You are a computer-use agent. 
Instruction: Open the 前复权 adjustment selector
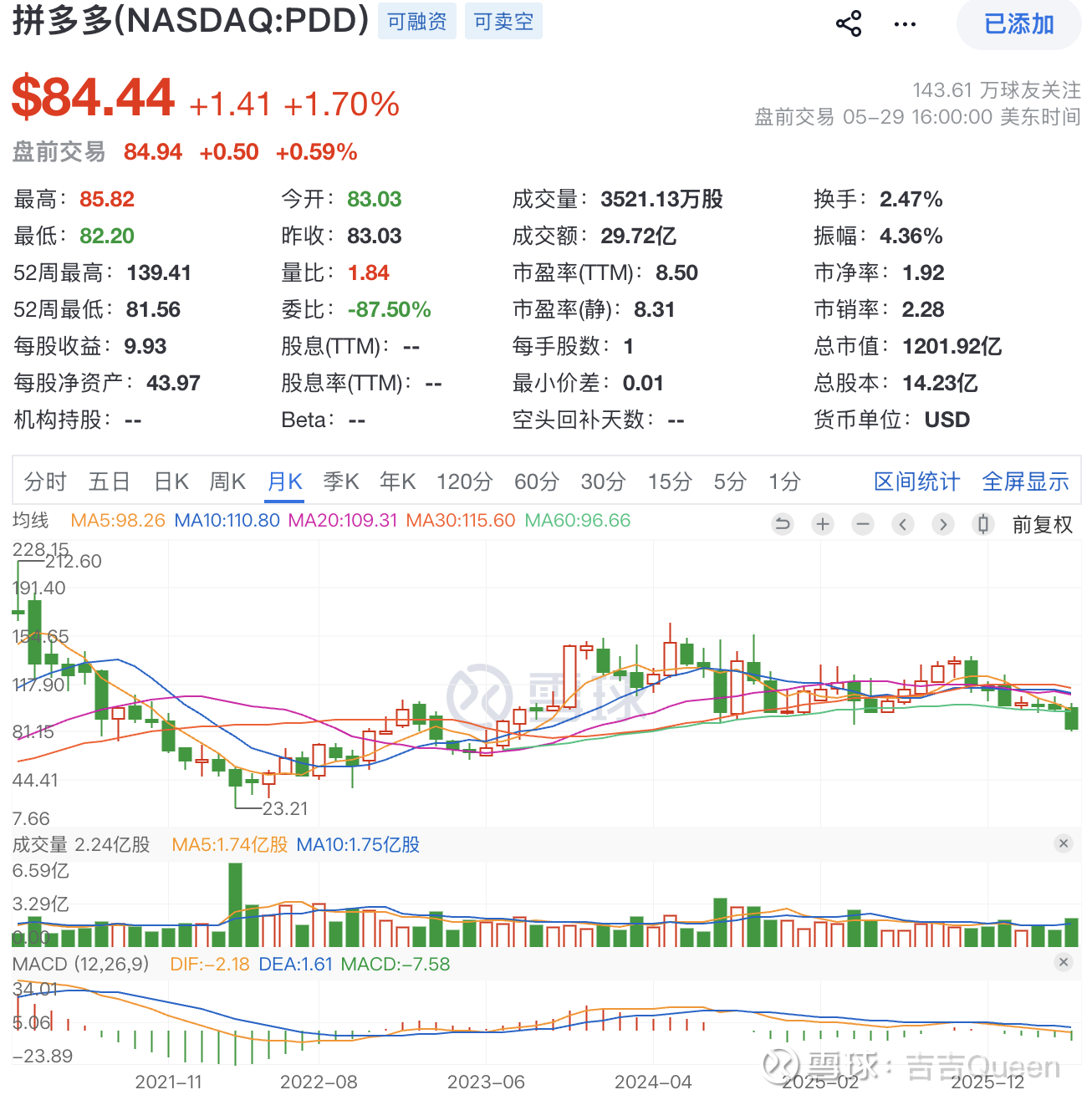point(1042,524)
